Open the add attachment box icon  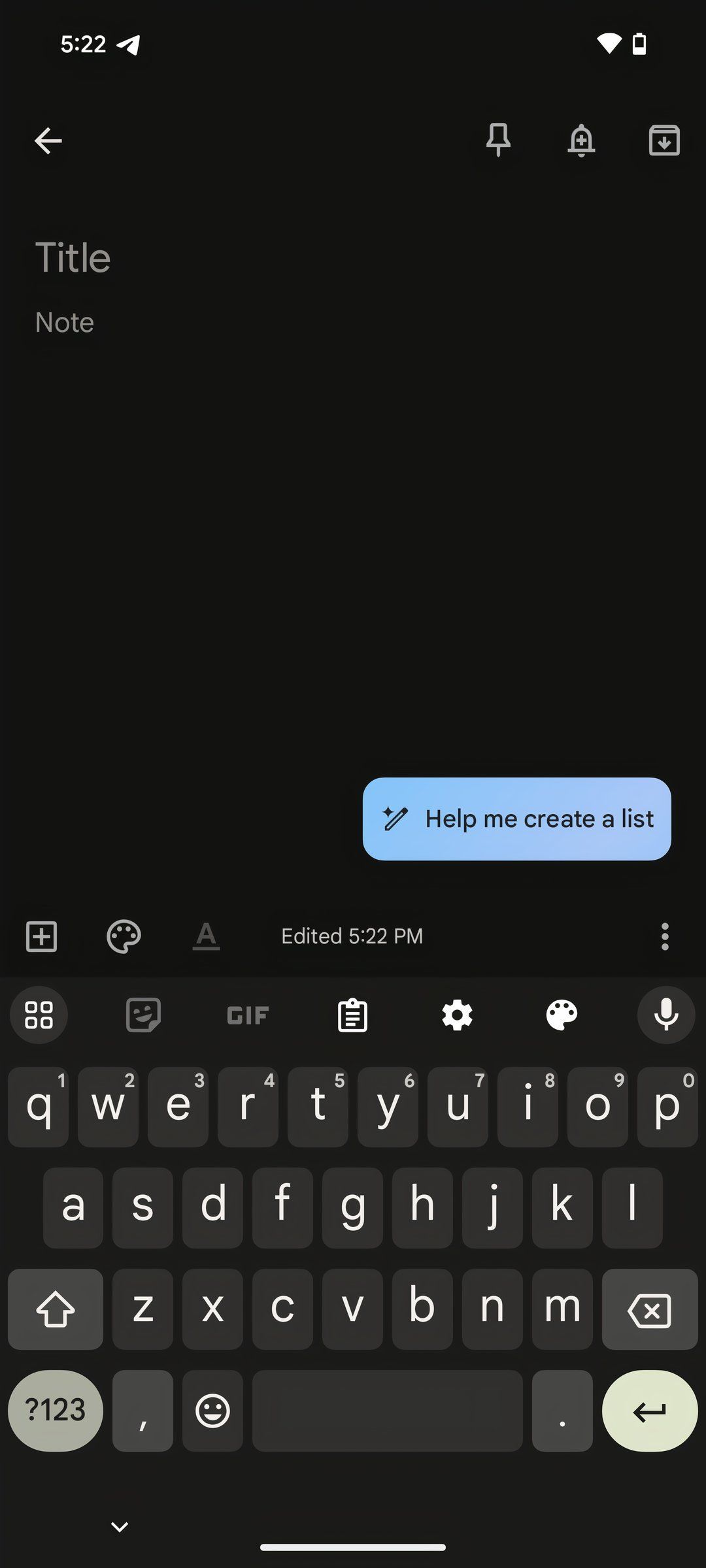(41, 936)
